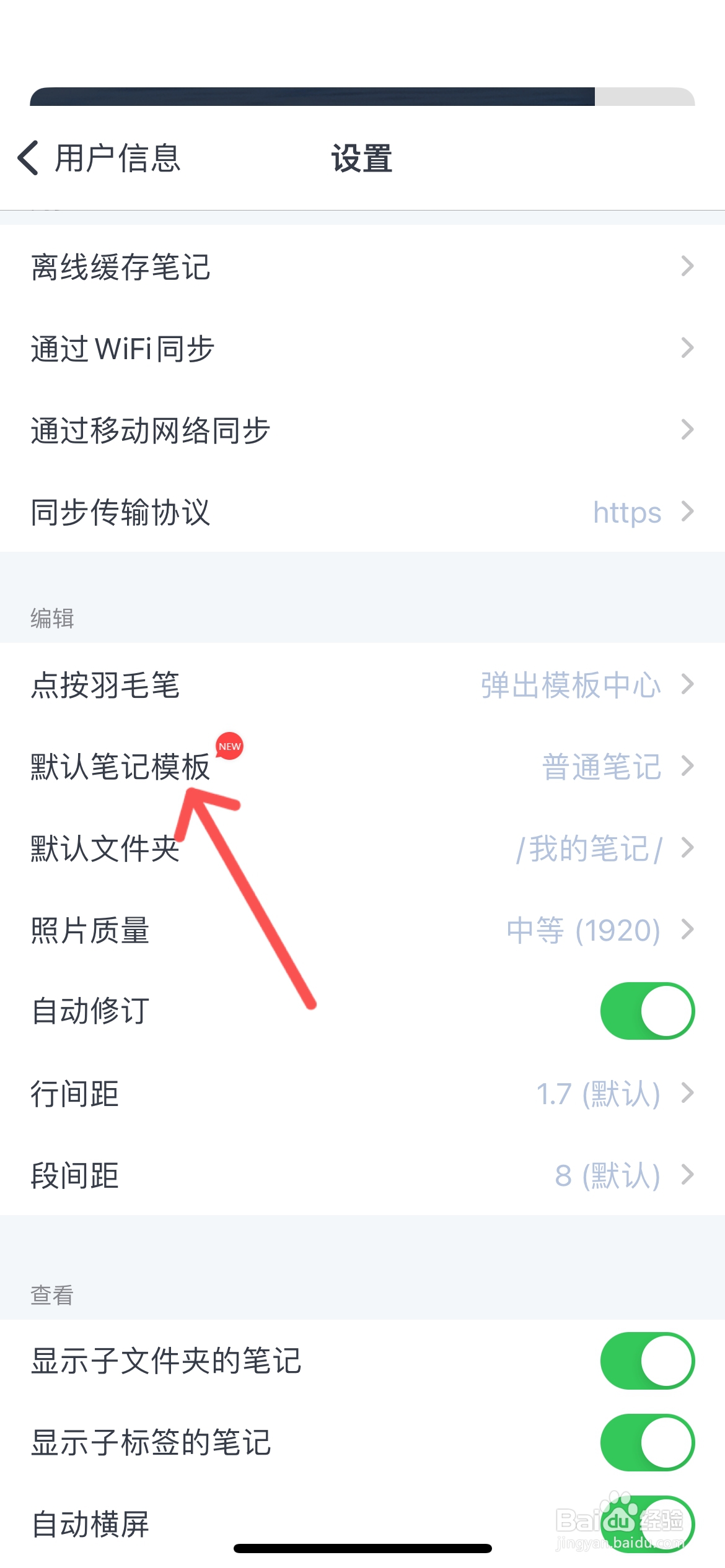Click the NEW badge next to 默认笔记模板
The image size is (725, 1568).
pos(229,747)
